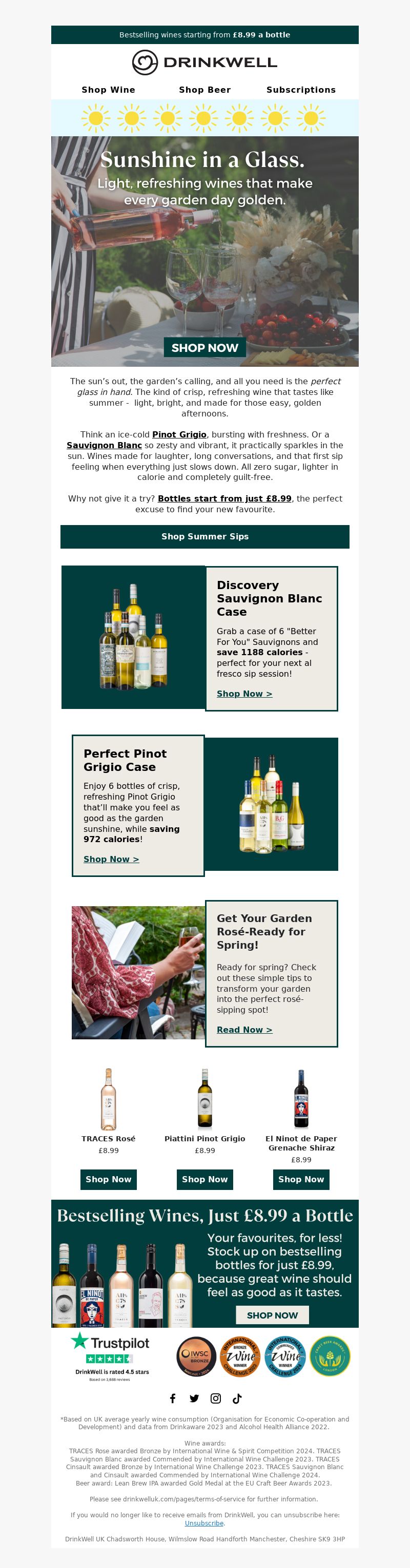Open the Instagram icon
The image size is (410, 1568).
point(216,1398)
